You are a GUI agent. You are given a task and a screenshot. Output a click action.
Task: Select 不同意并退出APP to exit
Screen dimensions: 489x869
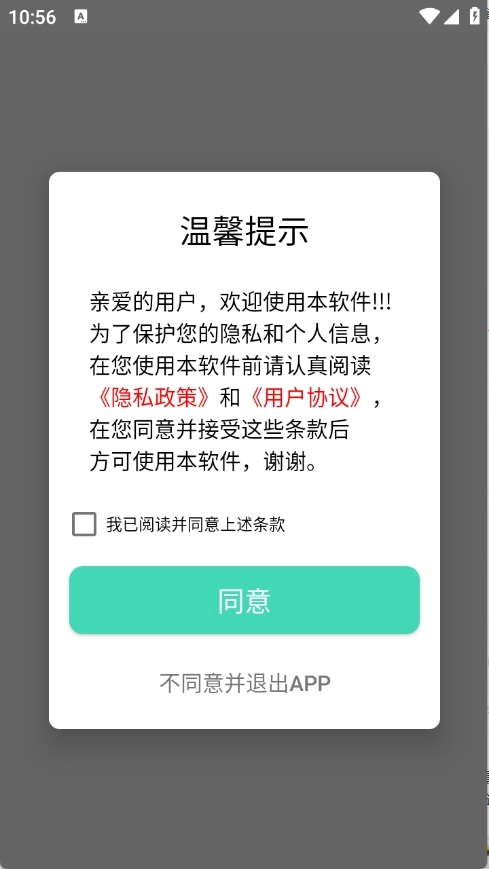[245, 683]
